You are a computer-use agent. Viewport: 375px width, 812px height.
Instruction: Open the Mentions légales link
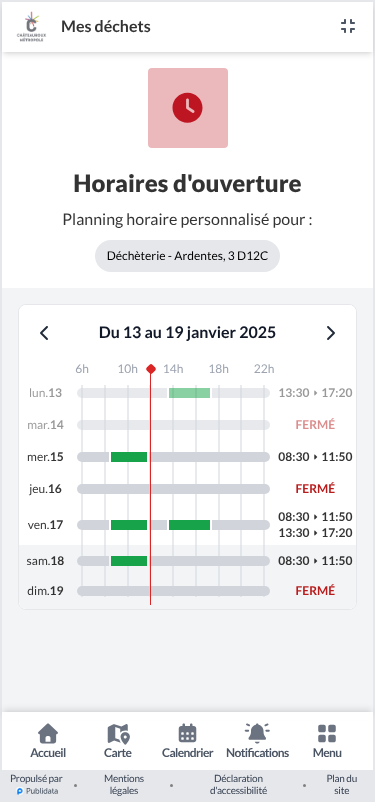[x=124, y=785]
